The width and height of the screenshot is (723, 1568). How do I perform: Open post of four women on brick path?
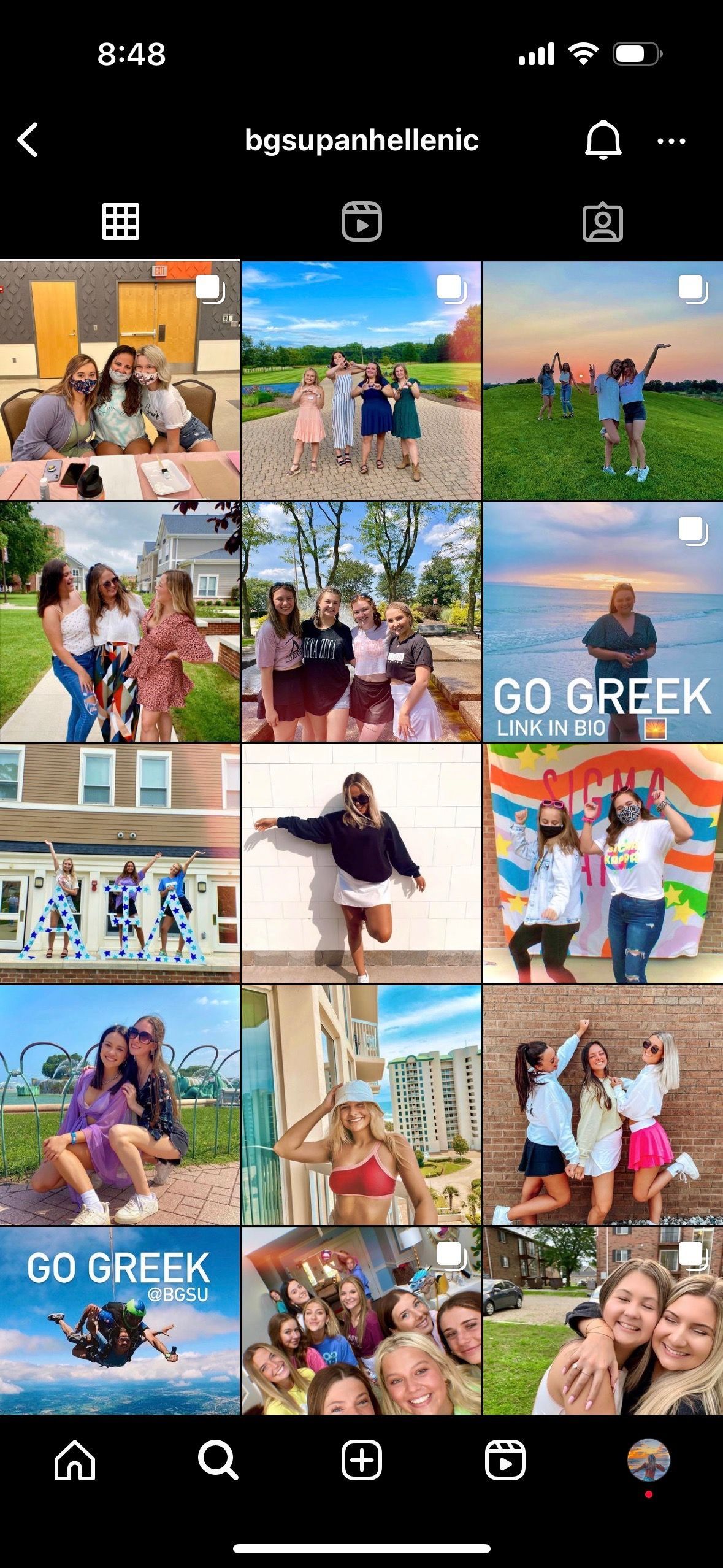361,380
